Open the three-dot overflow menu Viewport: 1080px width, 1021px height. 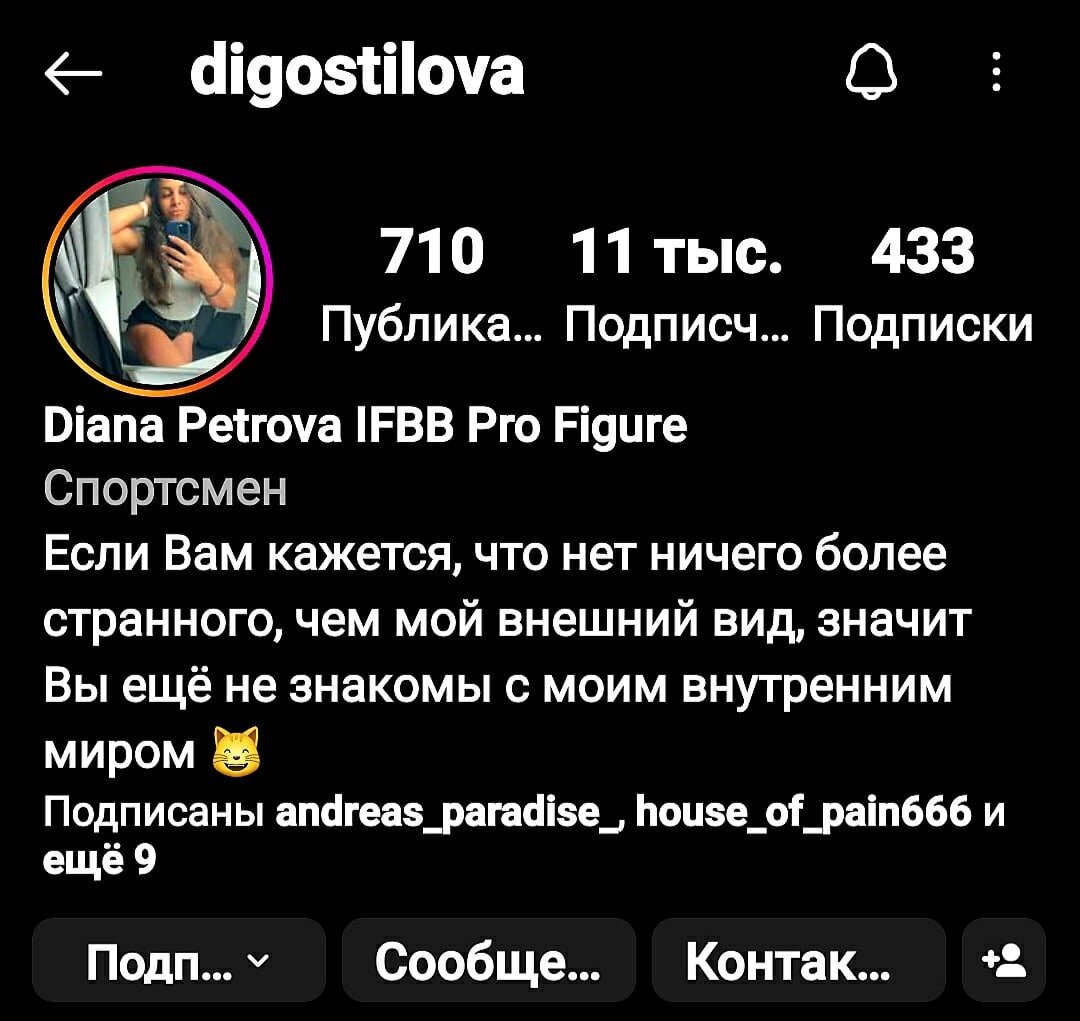(995, 73)
